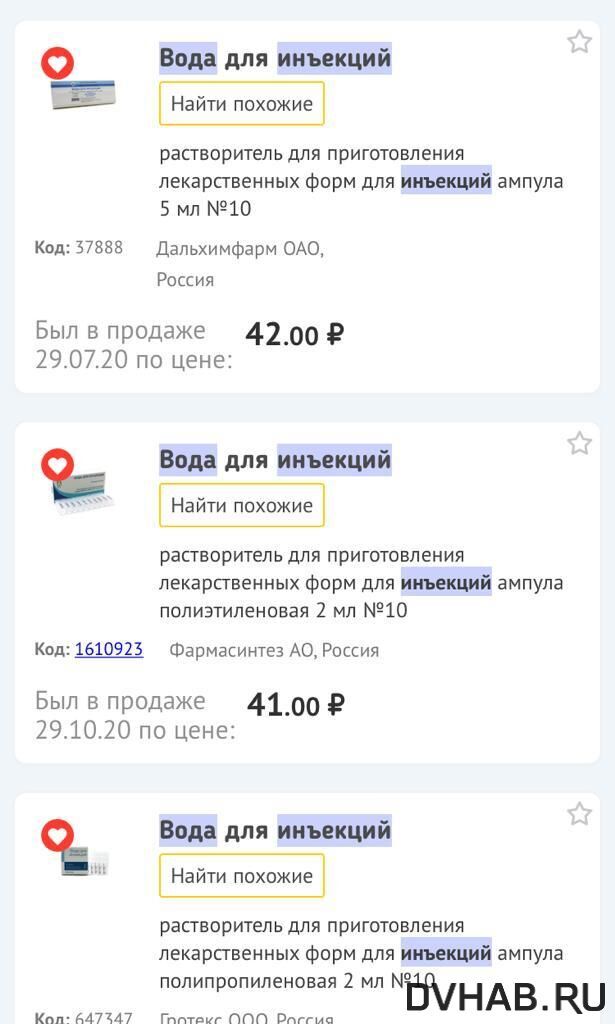Star the Фармасинтез water for injections
Image resolution: width=615 pixels, height=1024 pixels.
579,444
